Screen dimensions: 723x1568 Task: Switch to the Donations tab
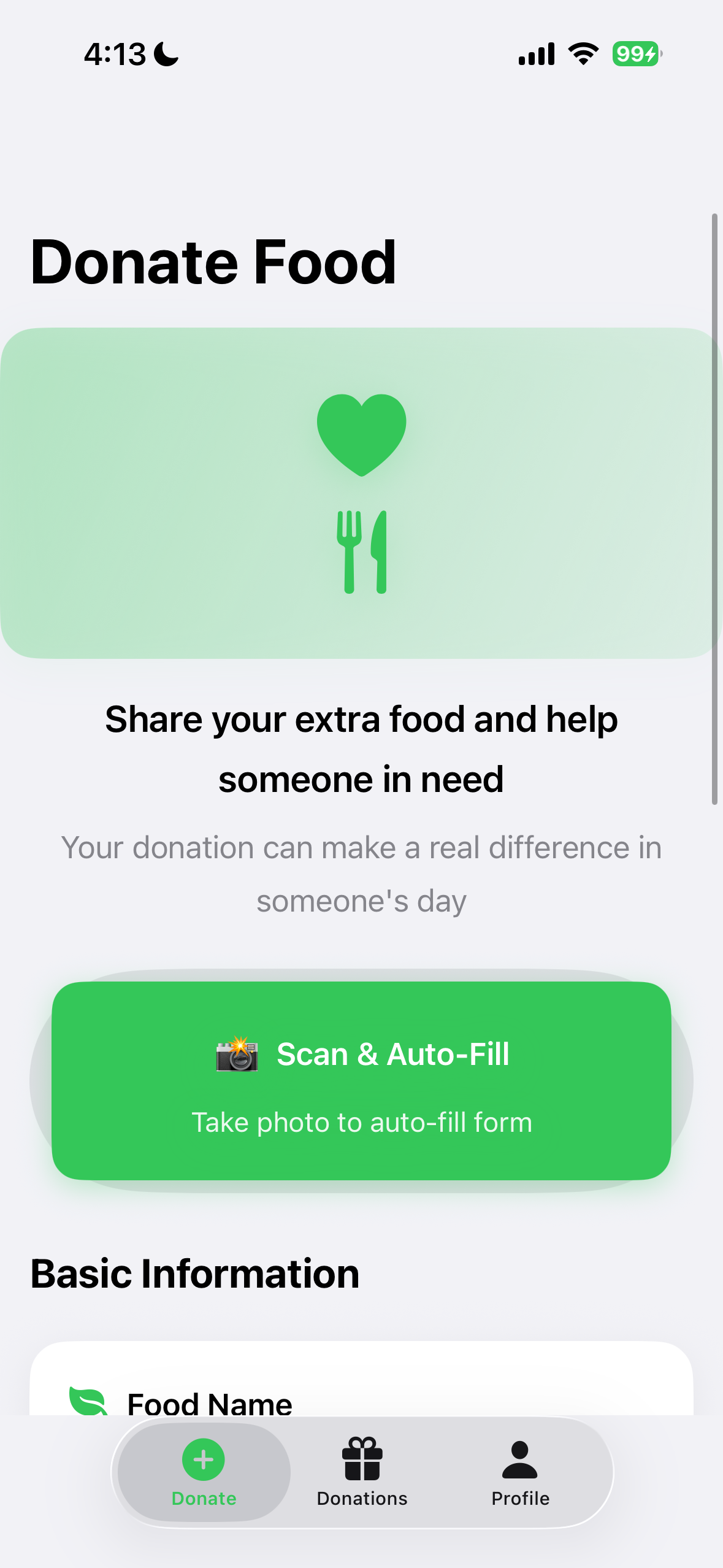(362, 1472)
